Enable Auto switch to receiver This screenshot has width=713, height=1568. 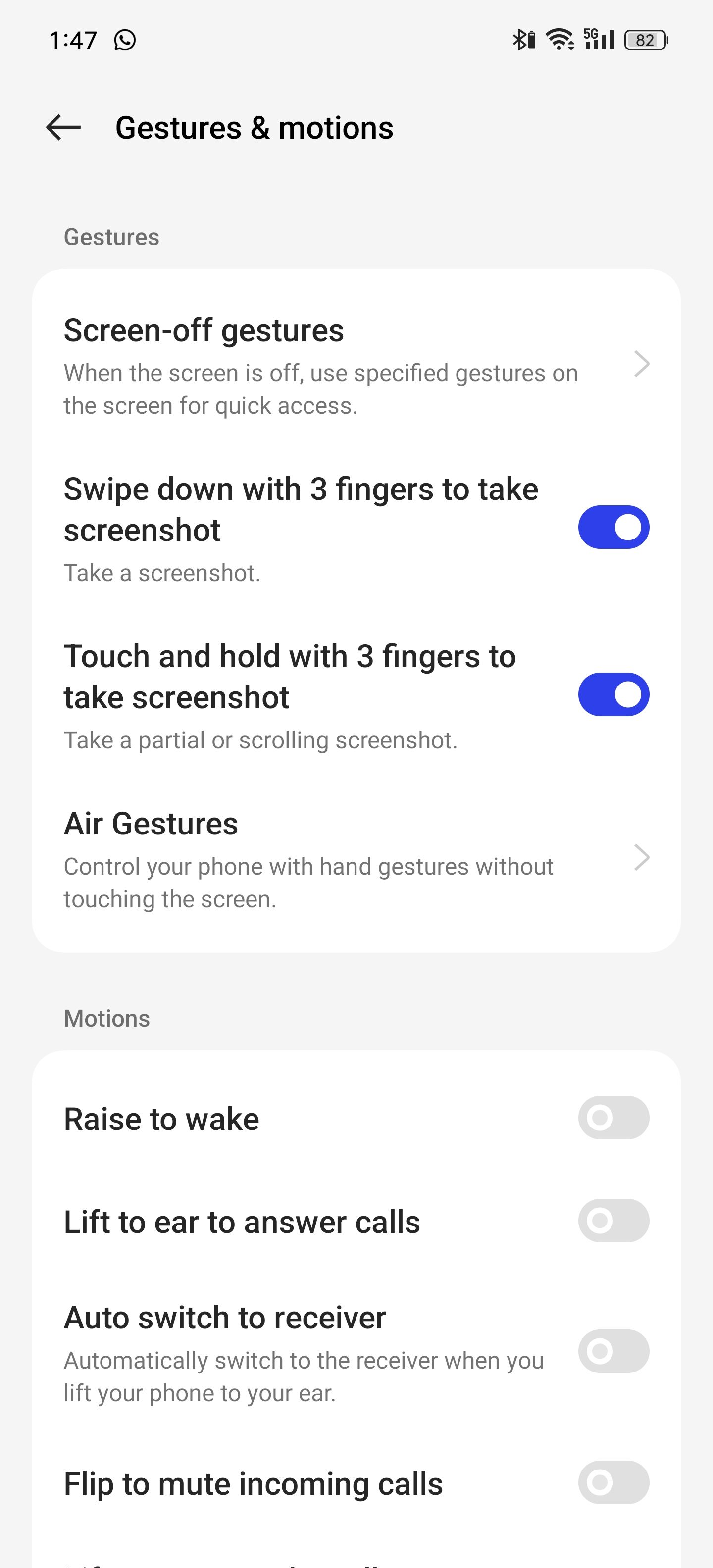point(613,1351)
